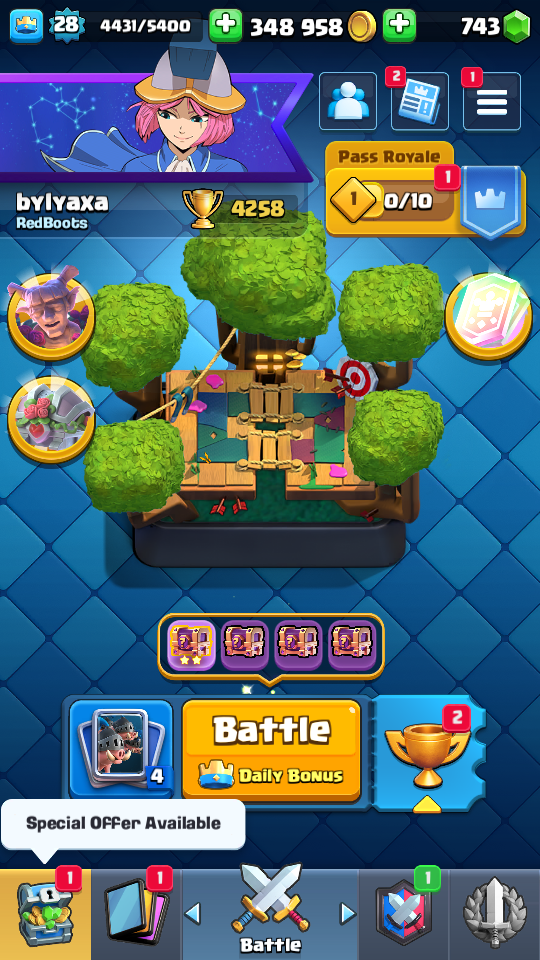Add more gold with the plus
540x960 pixels.
click(226, 26)
